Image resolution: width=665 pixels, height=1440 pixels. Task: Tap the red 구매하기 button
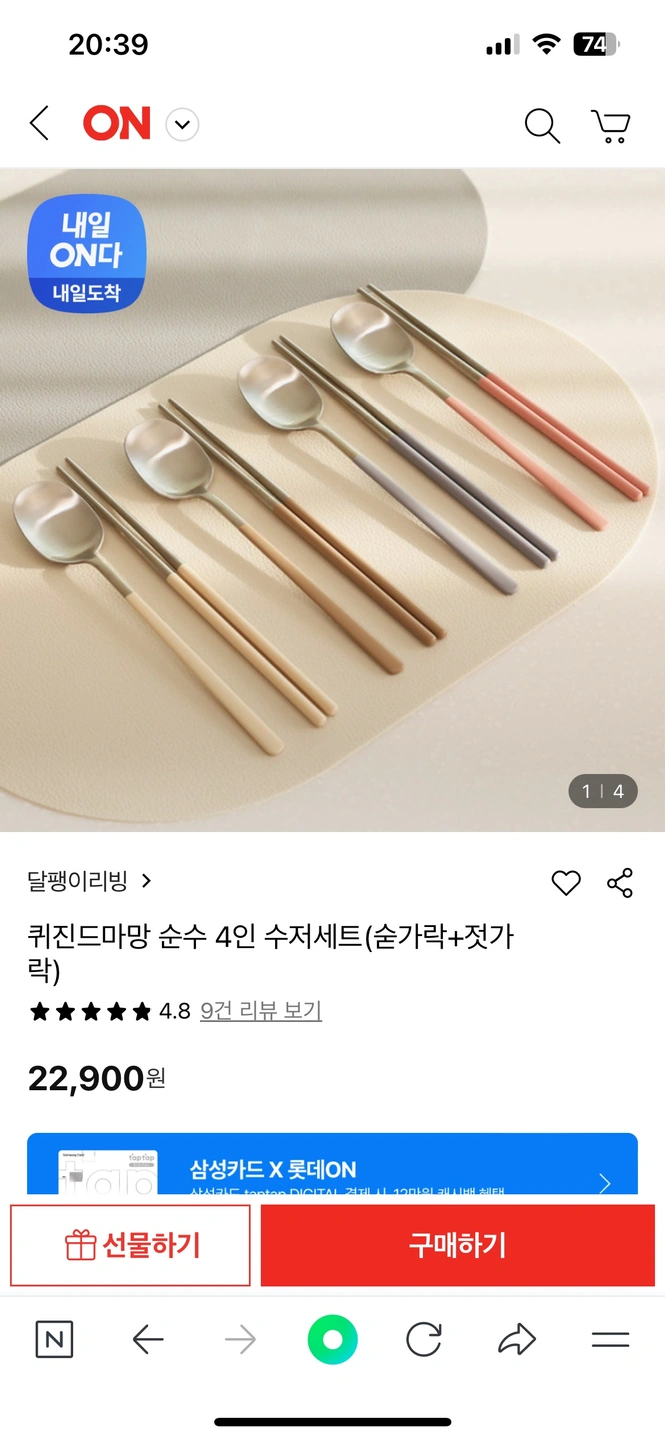point(458,1245)
